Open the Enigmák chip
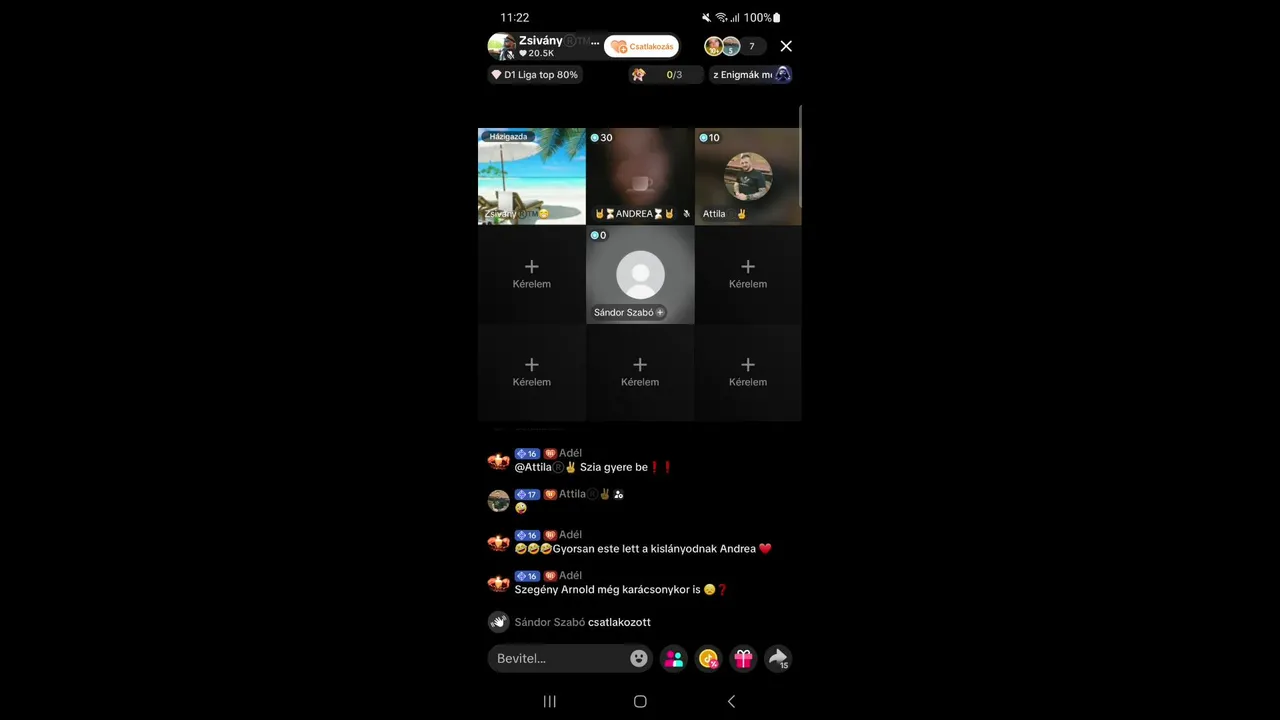Viewport: 1280px width, 720px height. 750,75
